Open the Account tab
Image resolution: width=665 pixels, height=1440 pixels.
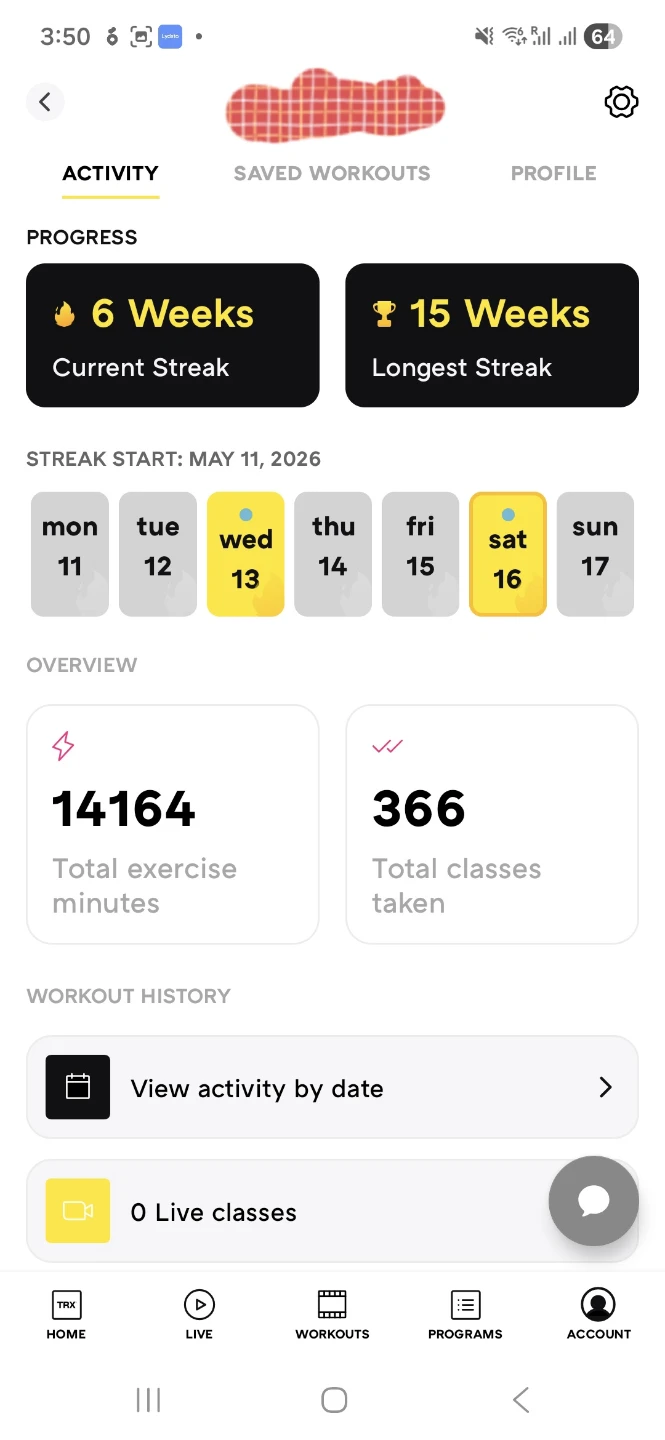click(x=599, y=1314)
